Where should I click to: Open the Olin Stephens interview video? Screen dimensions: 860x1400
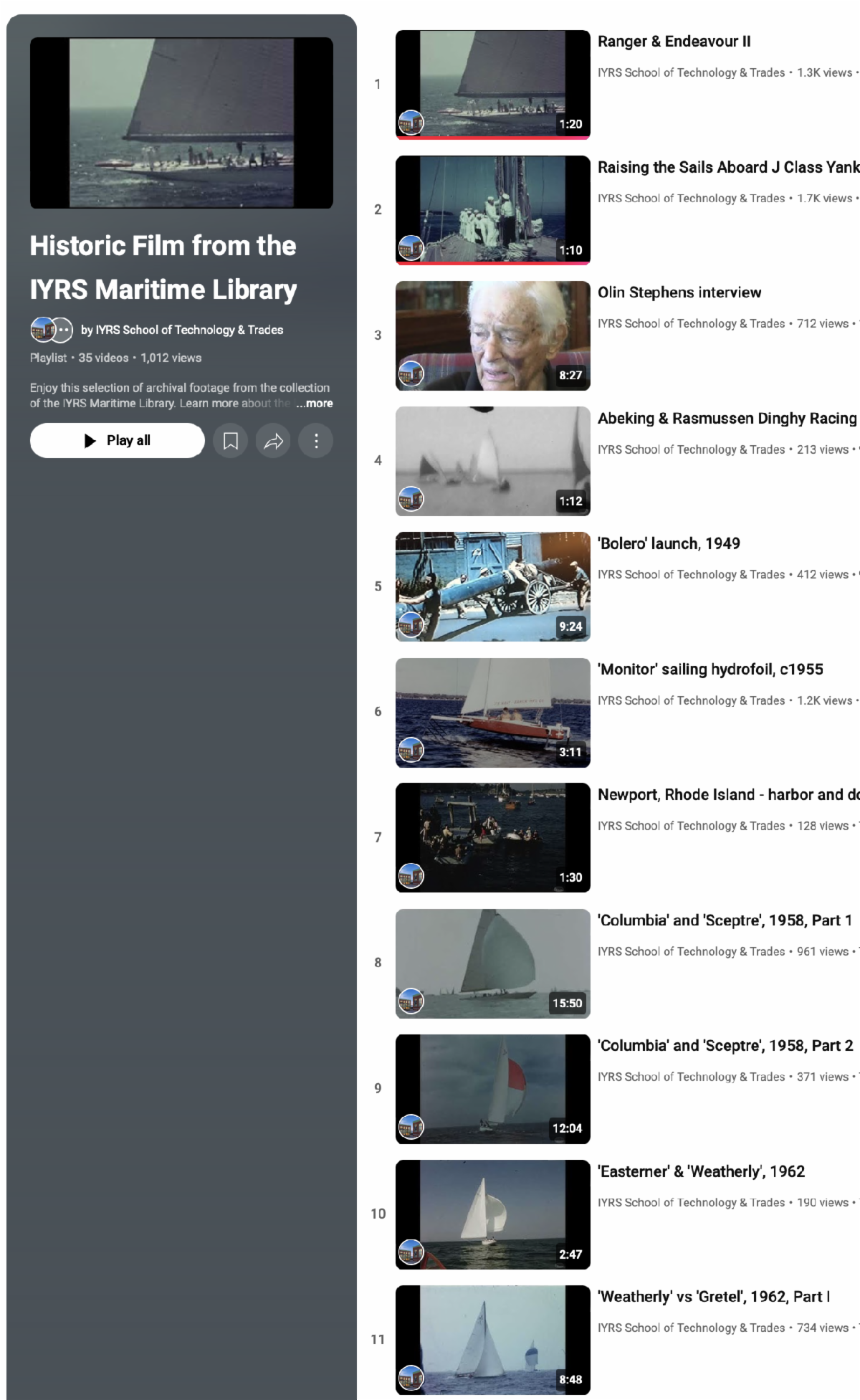tap(492, 335)
